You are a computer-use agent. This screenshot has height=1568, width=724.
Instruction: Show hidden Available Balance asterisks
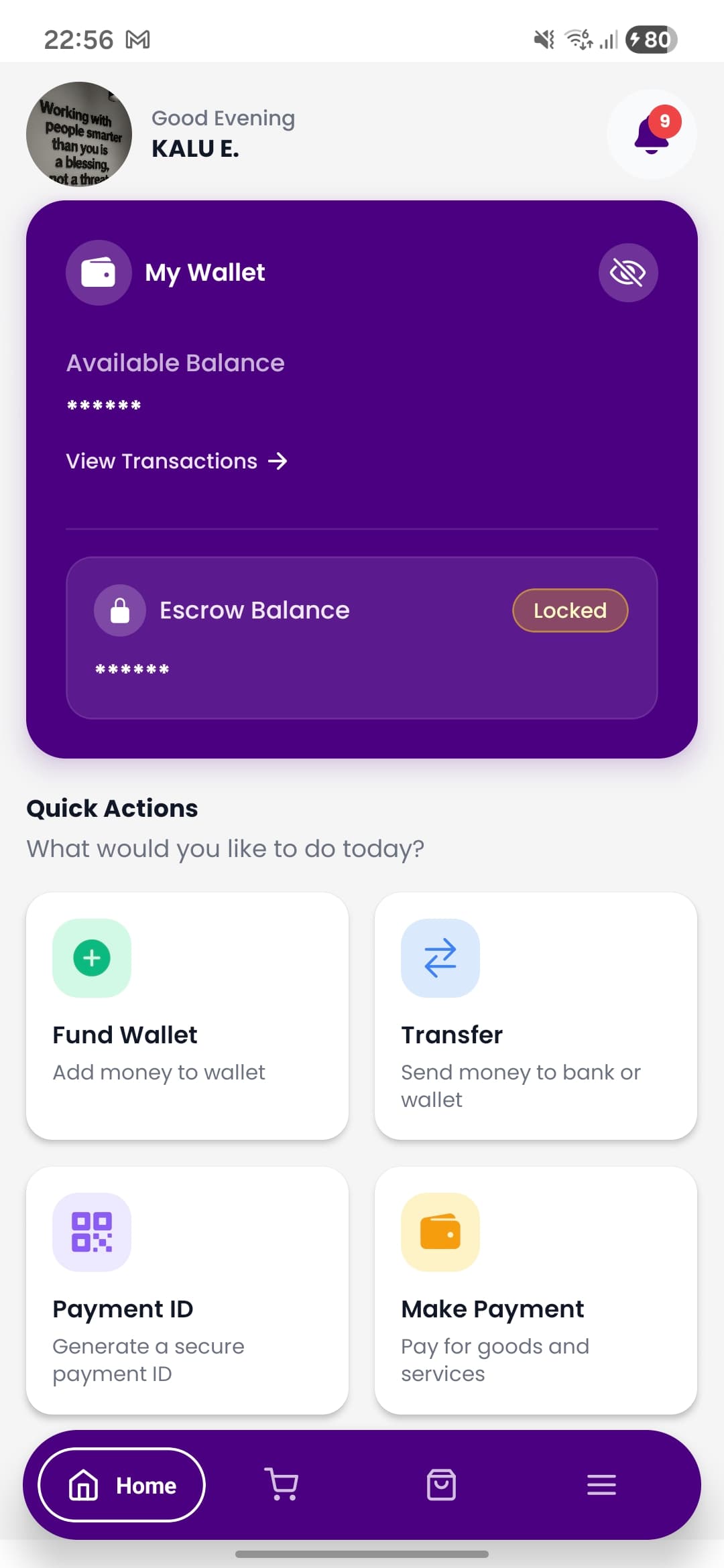tap(104, 405)
